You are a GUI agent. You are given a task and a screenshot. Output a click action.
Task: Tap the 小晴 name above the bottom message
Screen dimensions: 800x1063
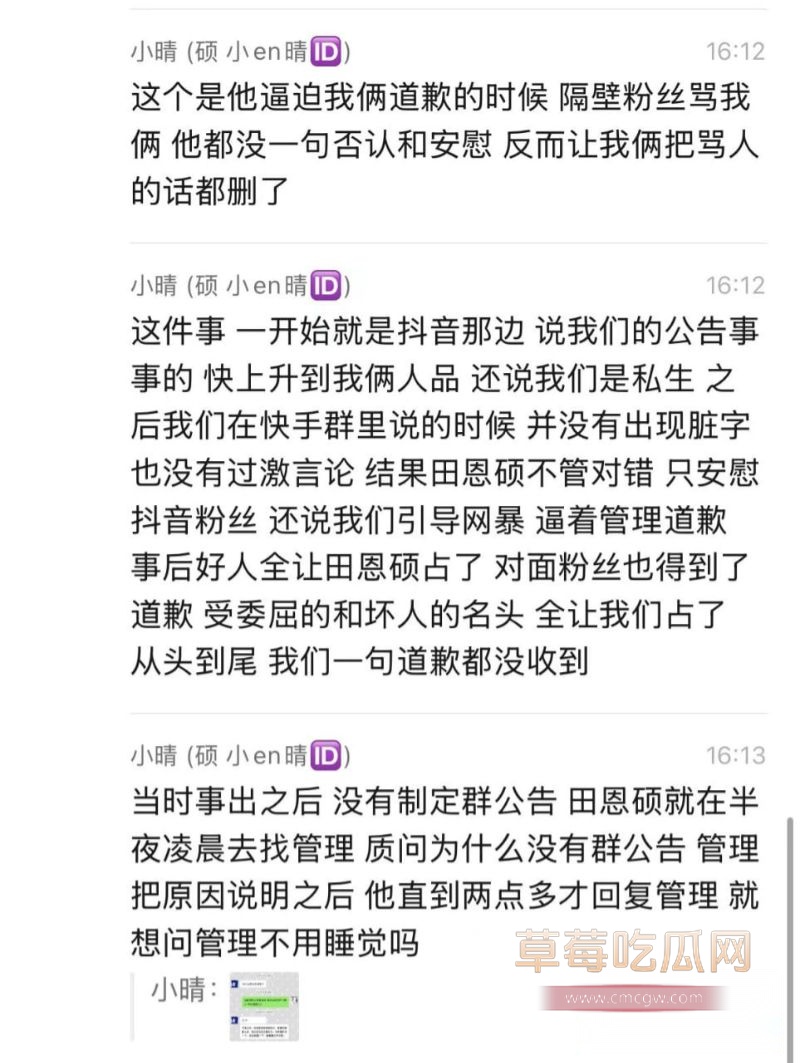[x=153, y=755]
